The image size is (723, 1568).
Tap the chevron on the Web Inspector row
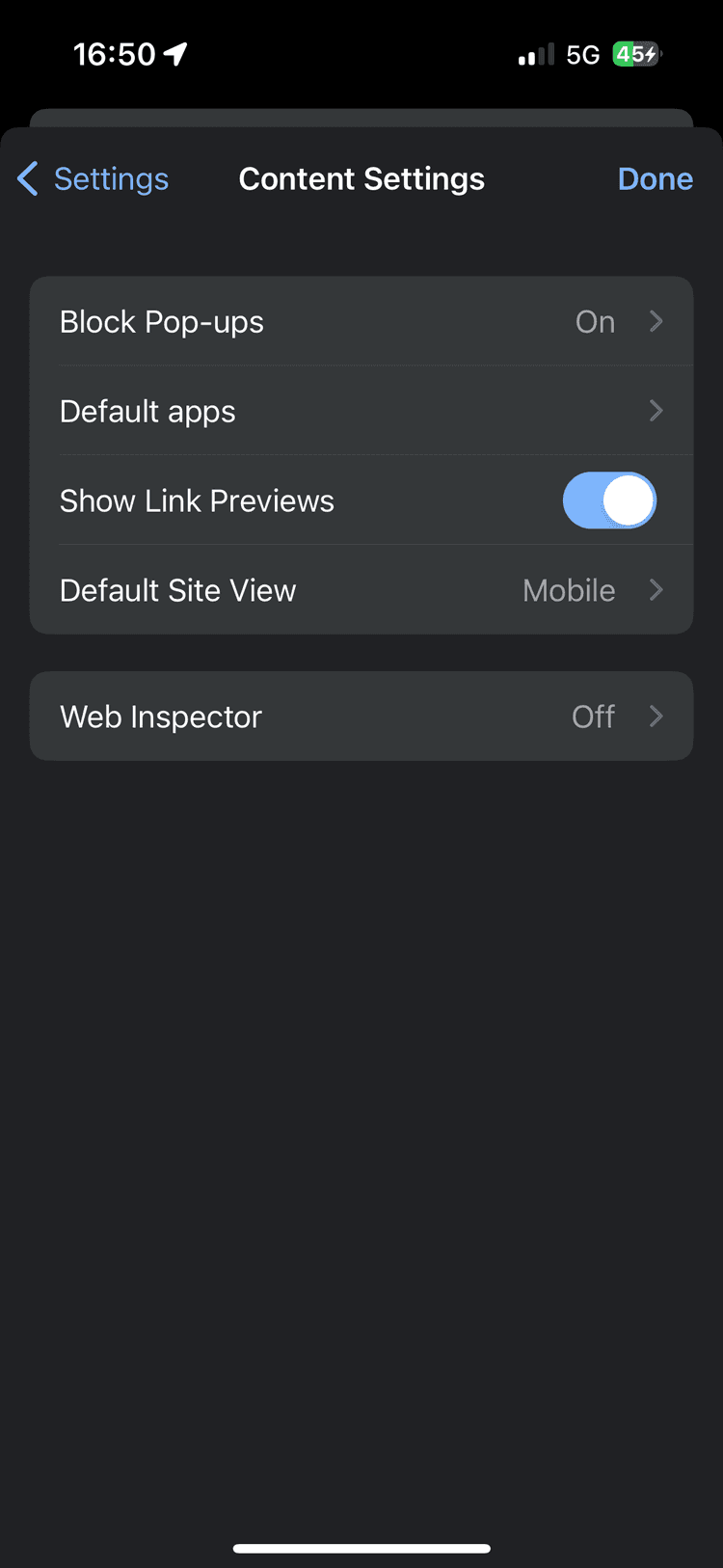656,716
